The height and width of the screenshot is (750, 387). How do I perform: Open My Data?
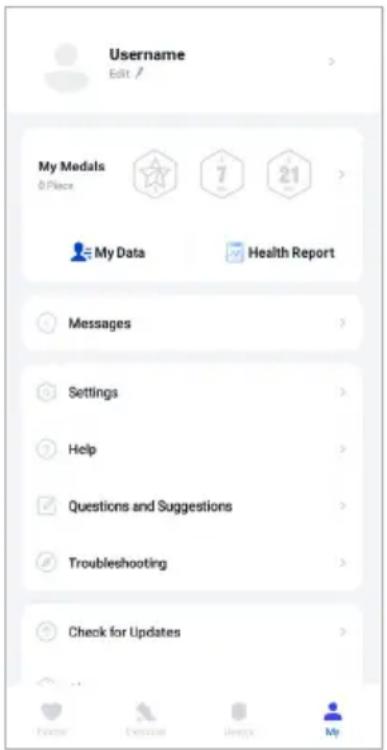tap(107, 253)
